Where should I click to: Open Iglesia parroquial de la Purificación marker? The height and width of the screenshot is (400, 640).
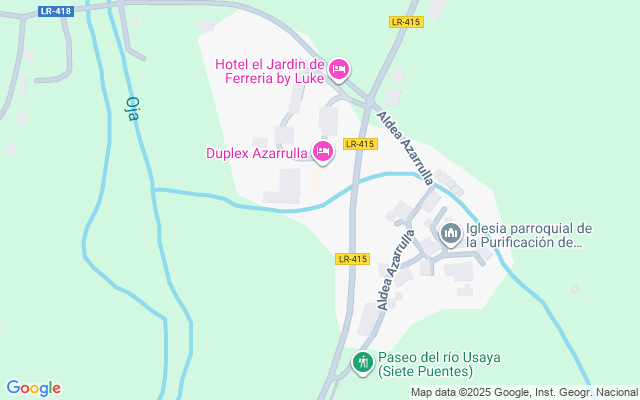pyautogui.click(x=451, y=234)
